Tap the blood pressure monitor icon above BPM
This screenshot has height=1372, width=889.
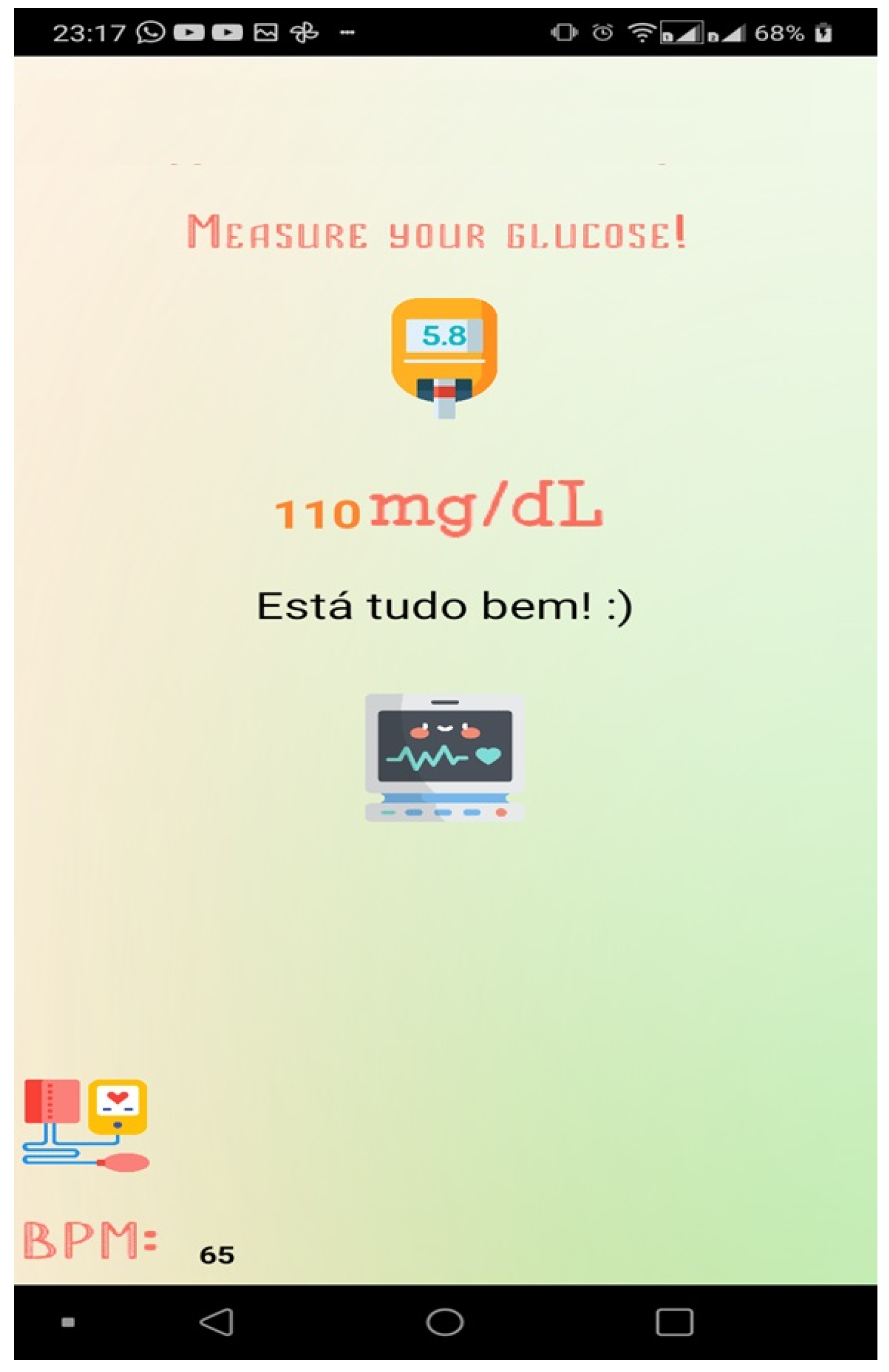86,1124
